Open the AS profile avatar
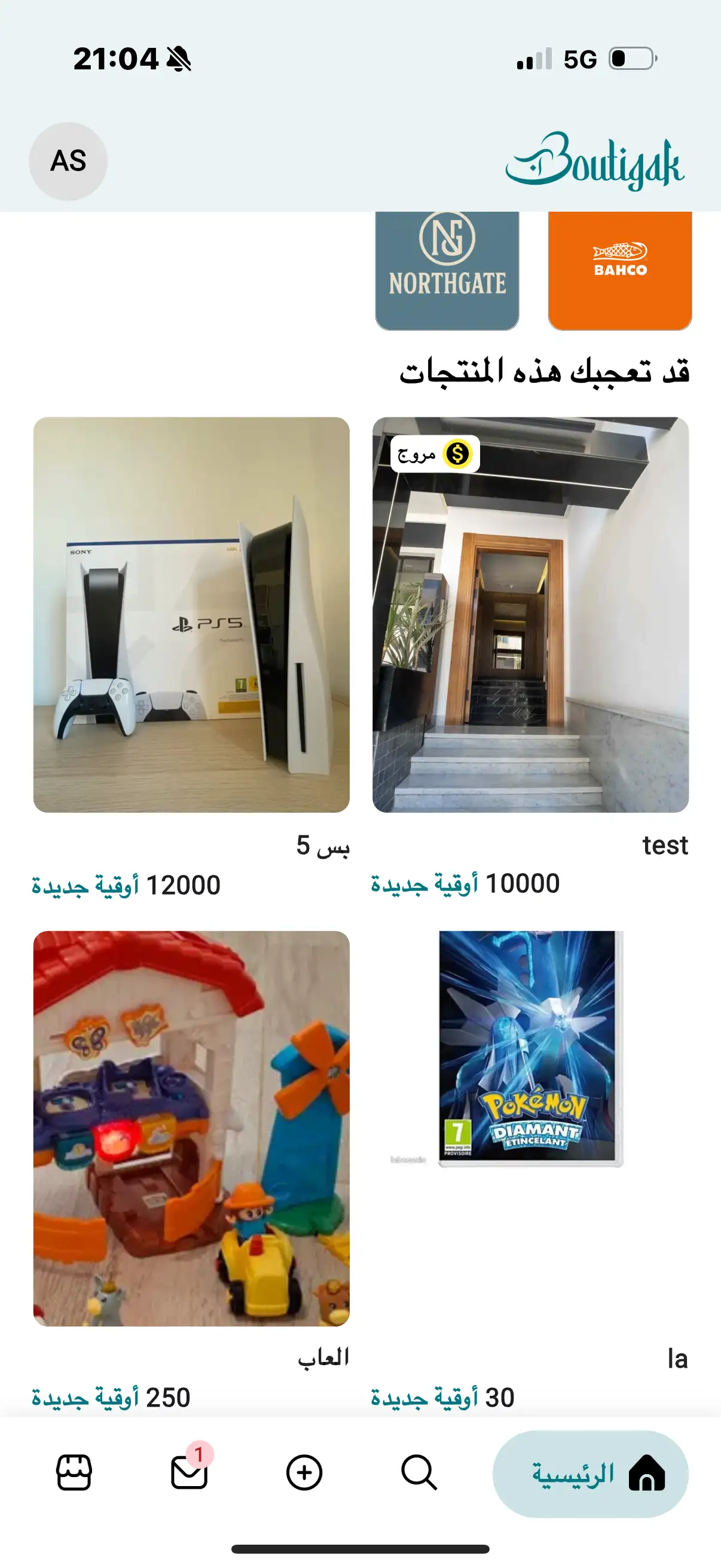Viewport: 721px width, 1568px height. 68,161
